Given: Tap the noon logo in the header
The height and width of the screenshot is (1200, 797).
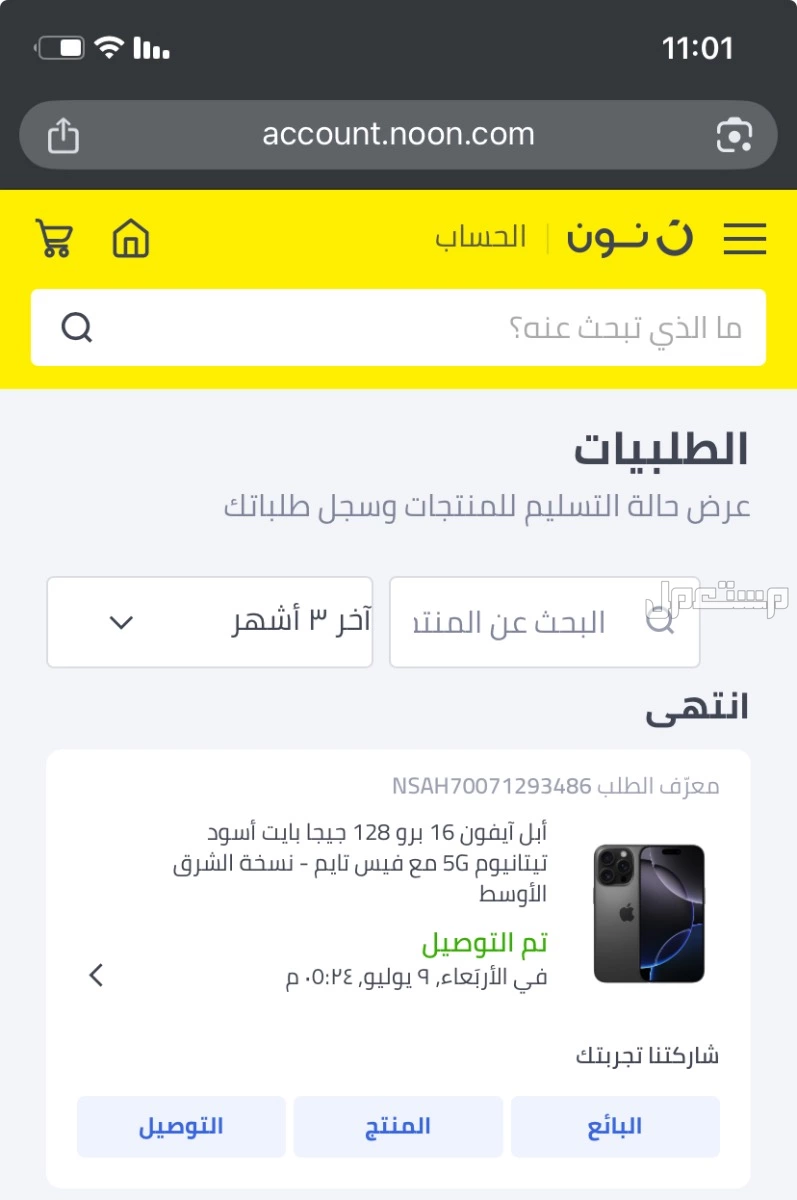Looking at the screenshot, I should point(630,238).
